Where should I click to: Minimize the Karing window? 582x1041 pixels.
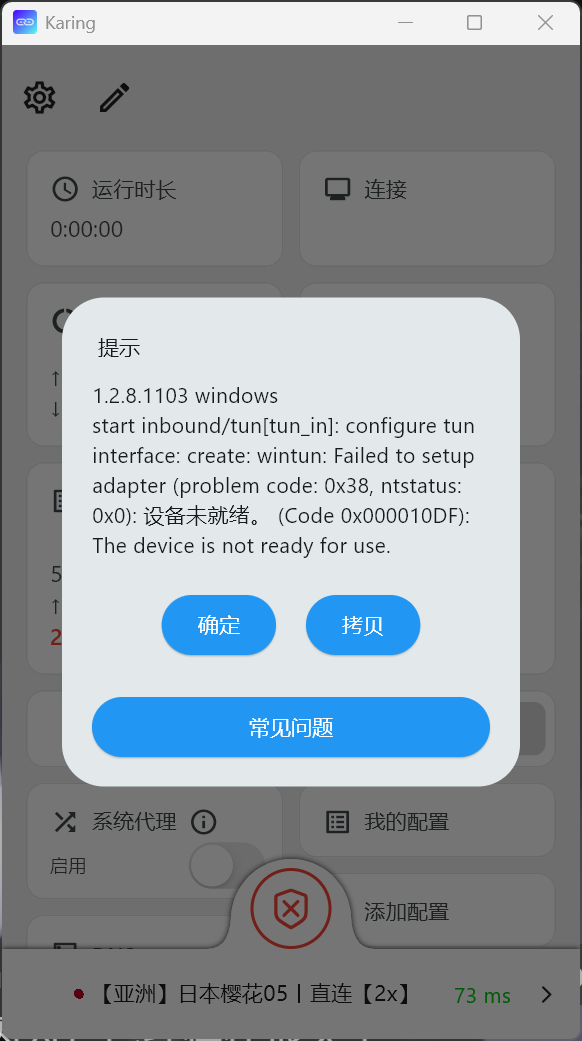(405, 23)
